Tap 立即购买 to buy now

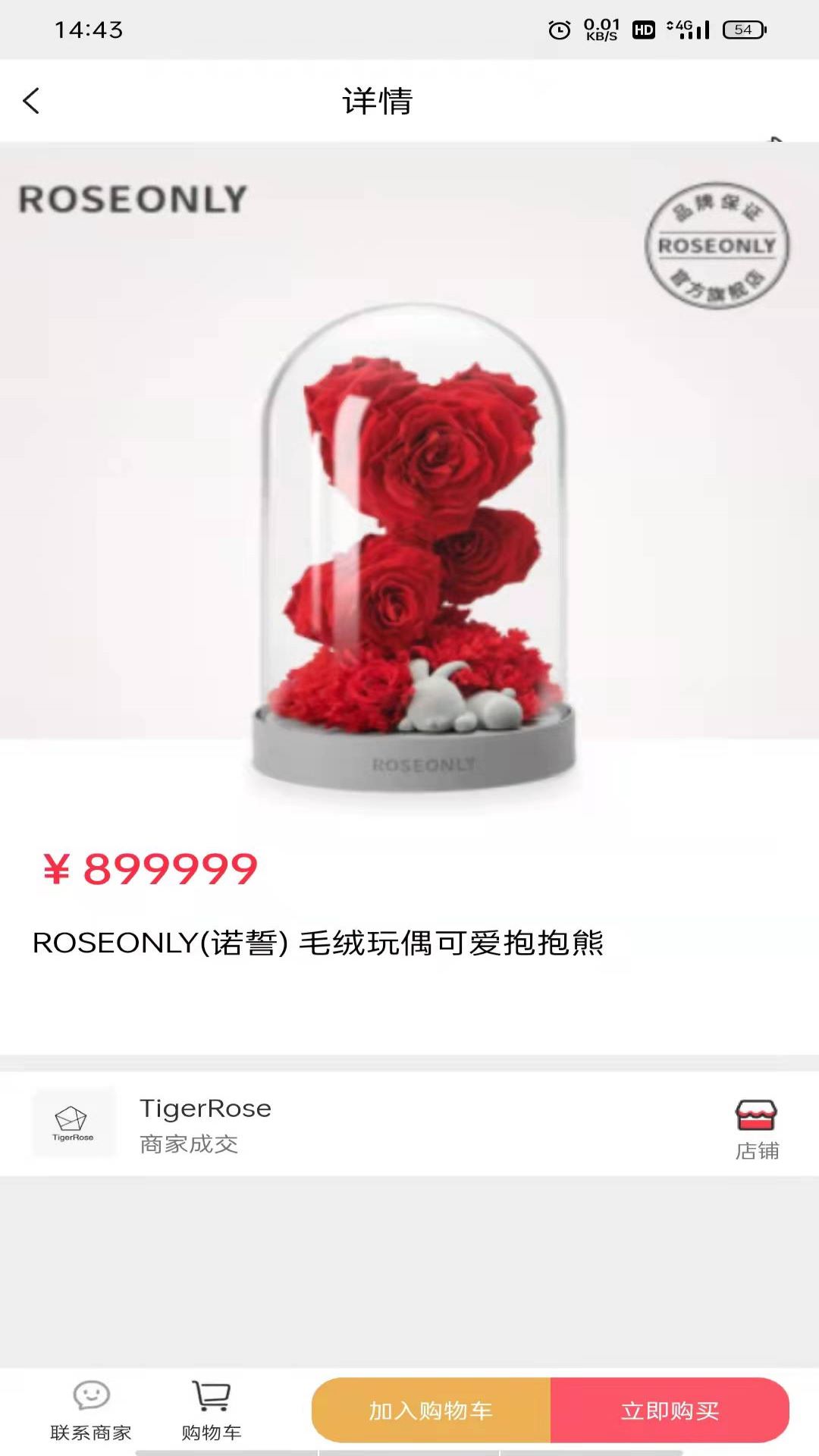tap(670, 1410)
